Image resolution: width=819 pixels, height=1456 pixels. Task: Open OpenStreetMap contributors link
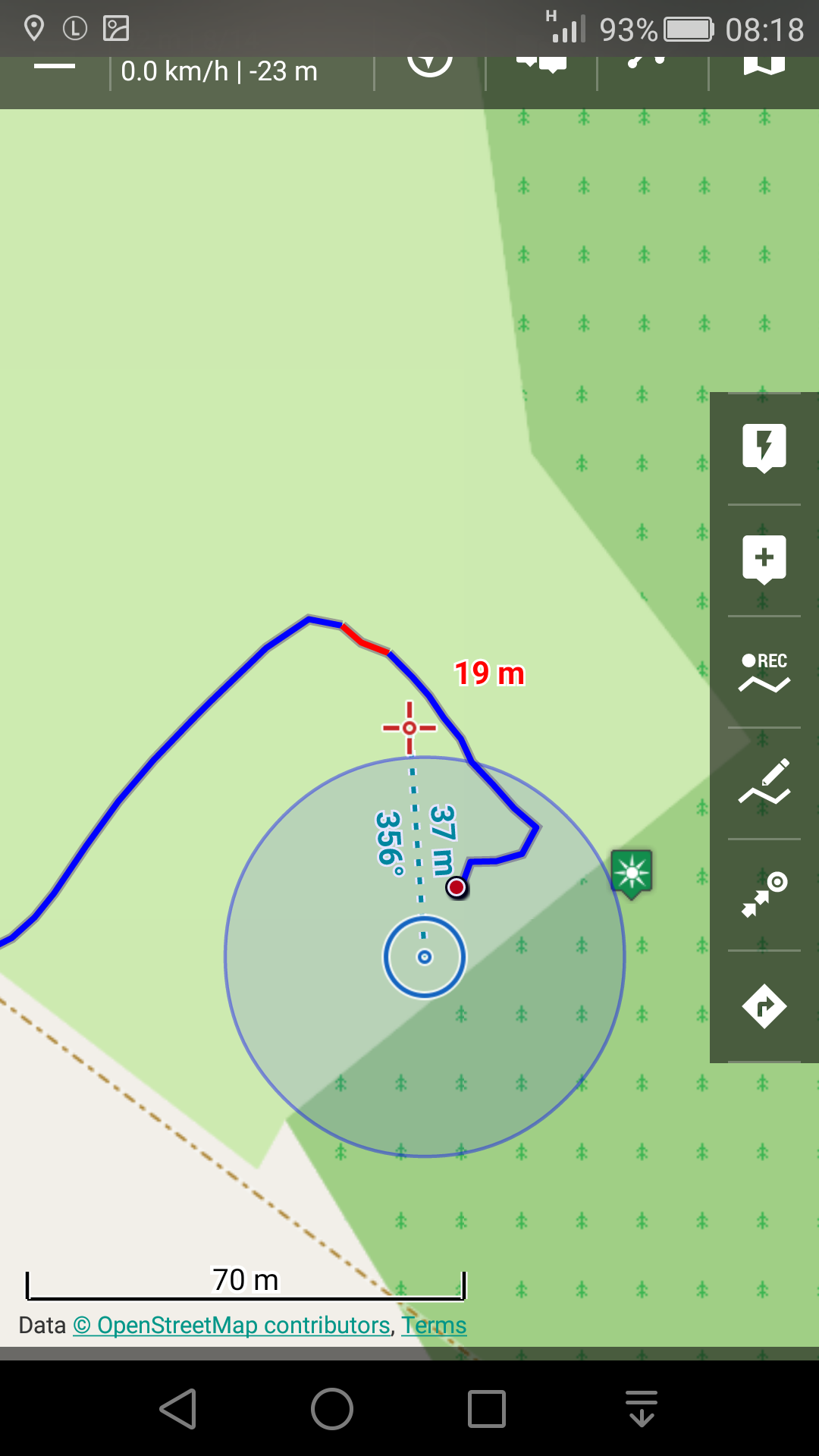pos(231,1325)
